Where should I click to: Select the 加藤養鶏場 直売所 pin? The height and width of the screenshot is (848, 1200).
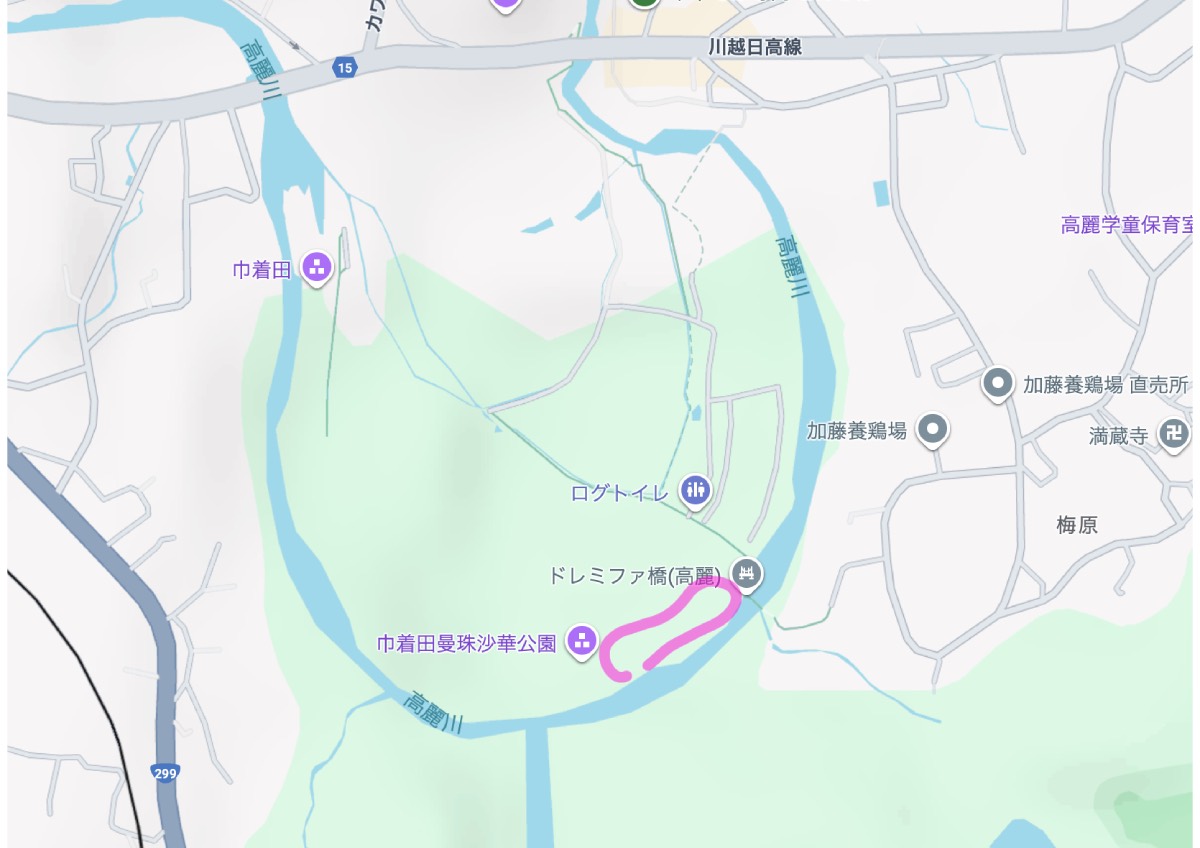click(x=997, y=383)
